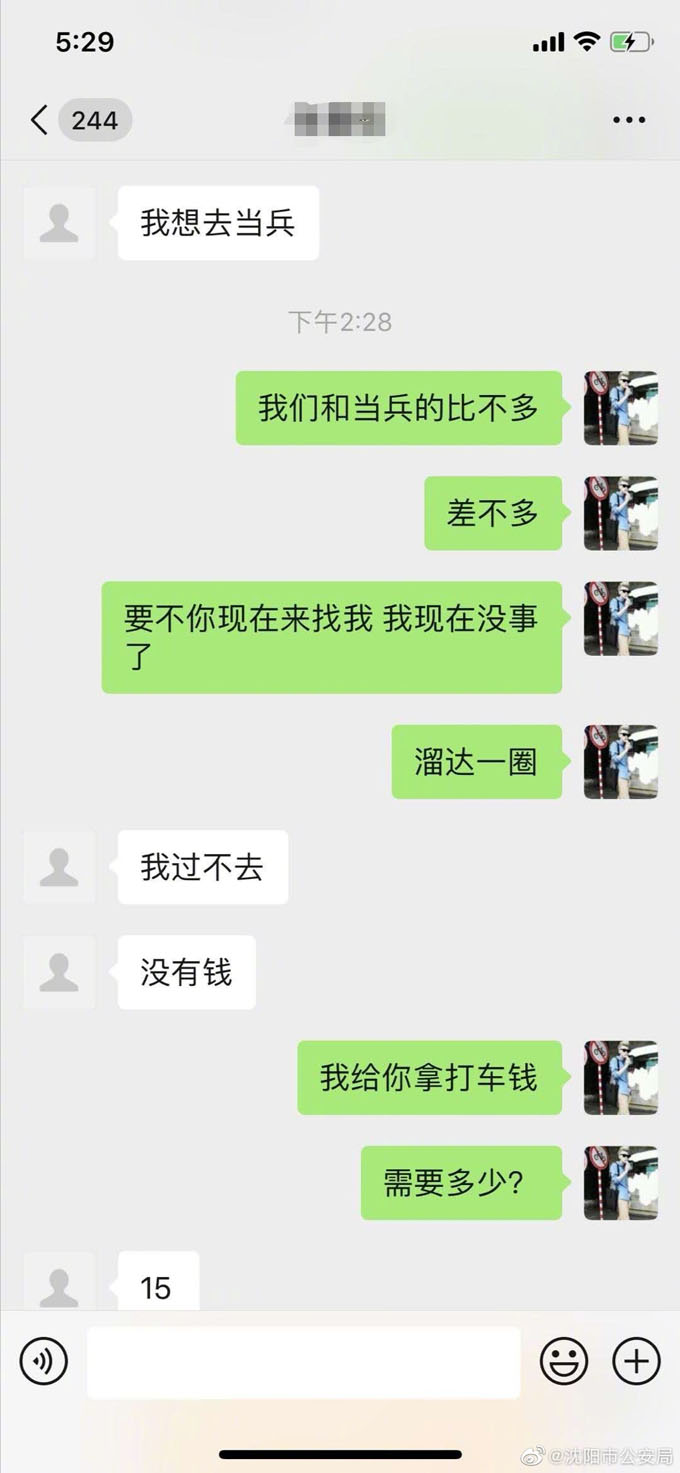Open contact avatar beside 没有钱
The image size is (680, 1473).
point(59,971)
